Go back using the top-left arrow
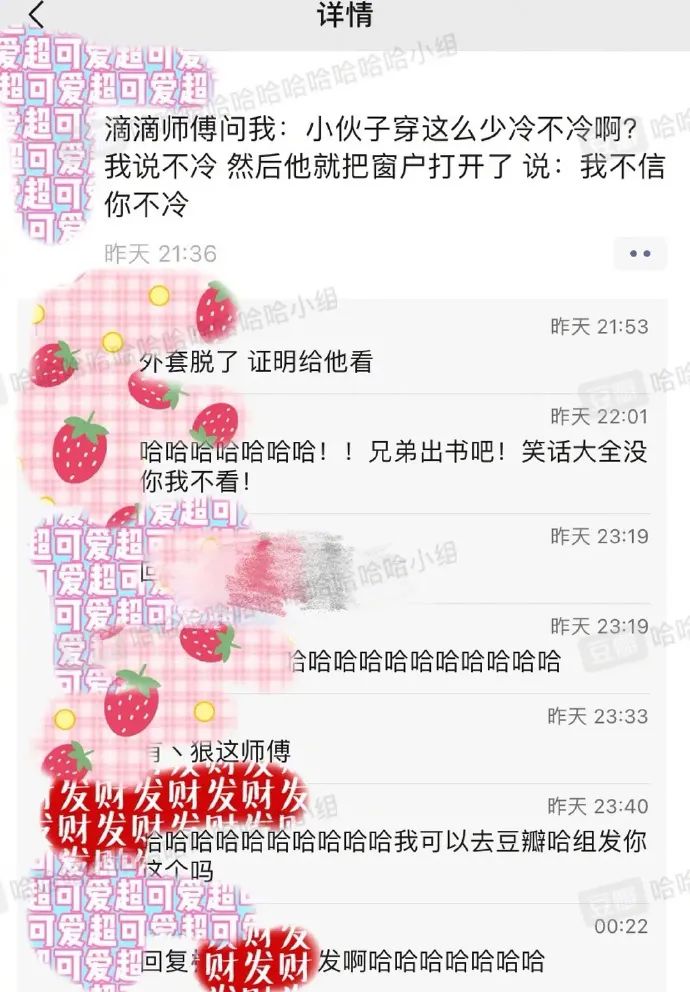This screenshot has height=992, width=690. pyautogui.click(x=37, y=17)
